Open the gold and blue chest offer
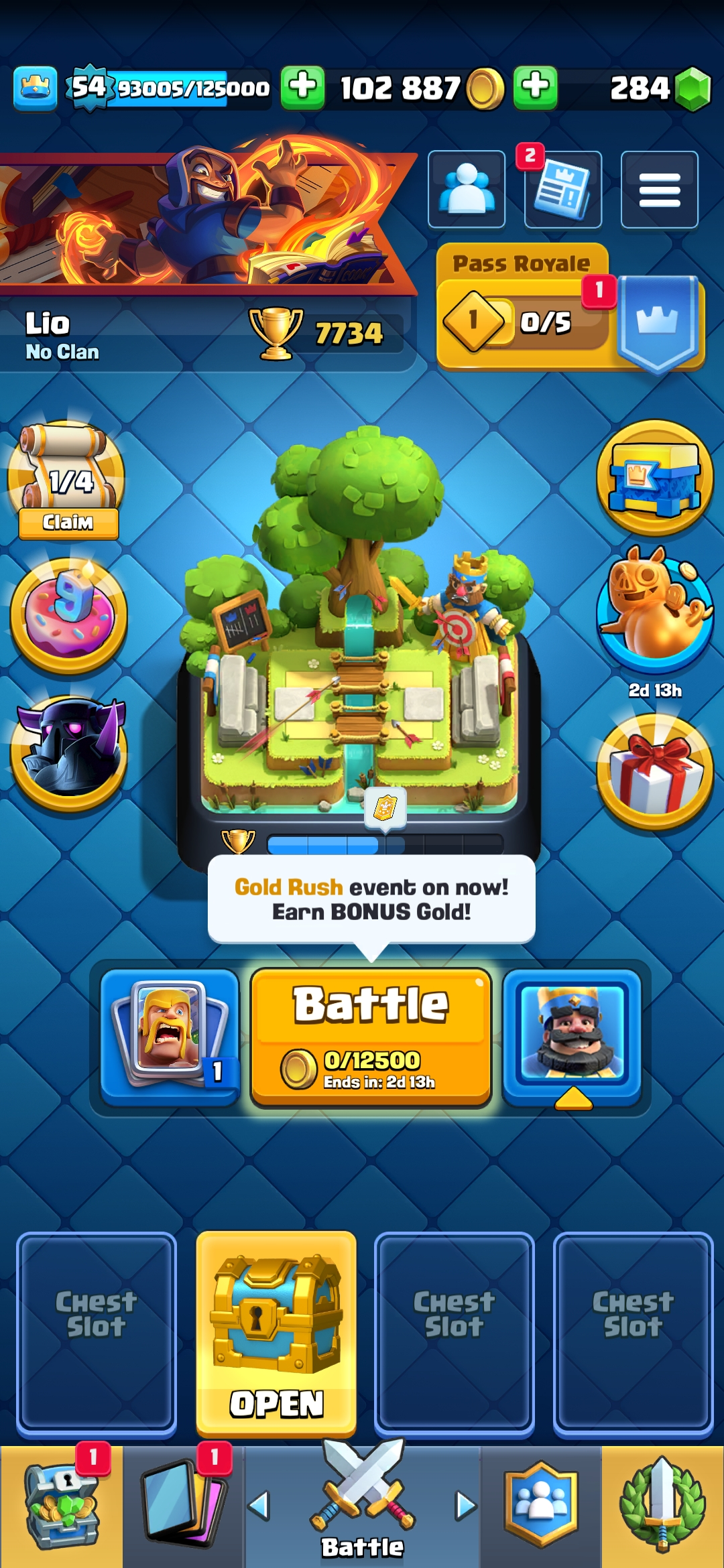Screen dimensions: 724x1568 pyautogui.click(x=655, y=477)
